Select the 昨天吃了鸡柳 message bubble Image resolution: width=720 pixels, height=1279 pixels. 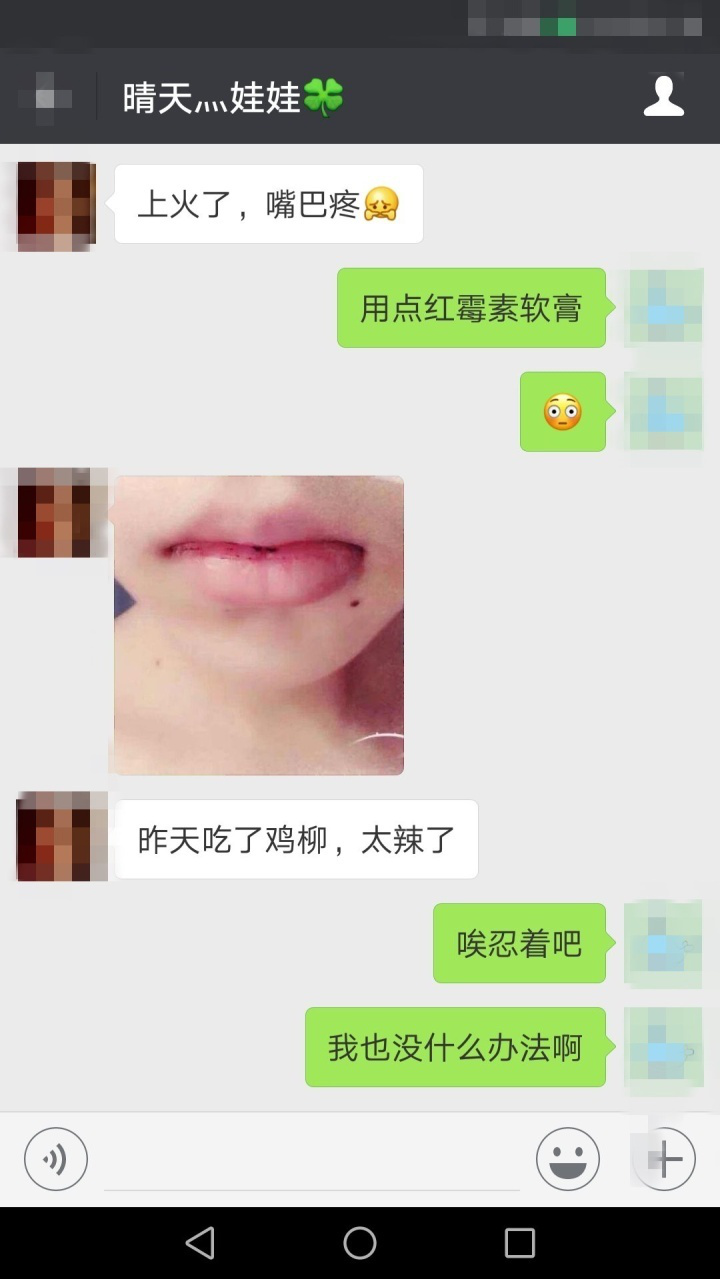[296, 839]
